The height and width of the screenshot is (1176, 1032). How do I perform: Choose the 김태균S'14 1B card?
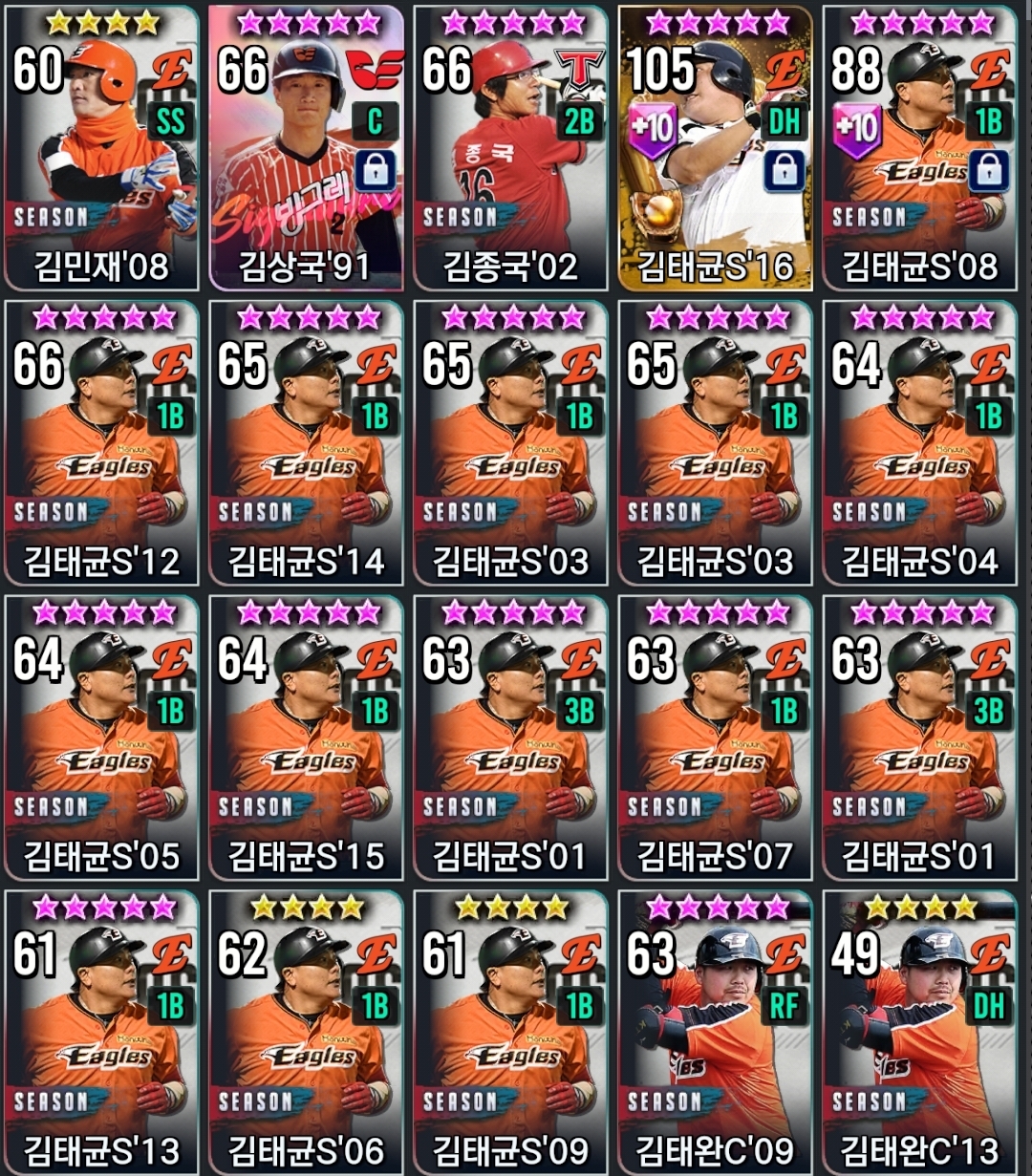click(x=306, y=442)
